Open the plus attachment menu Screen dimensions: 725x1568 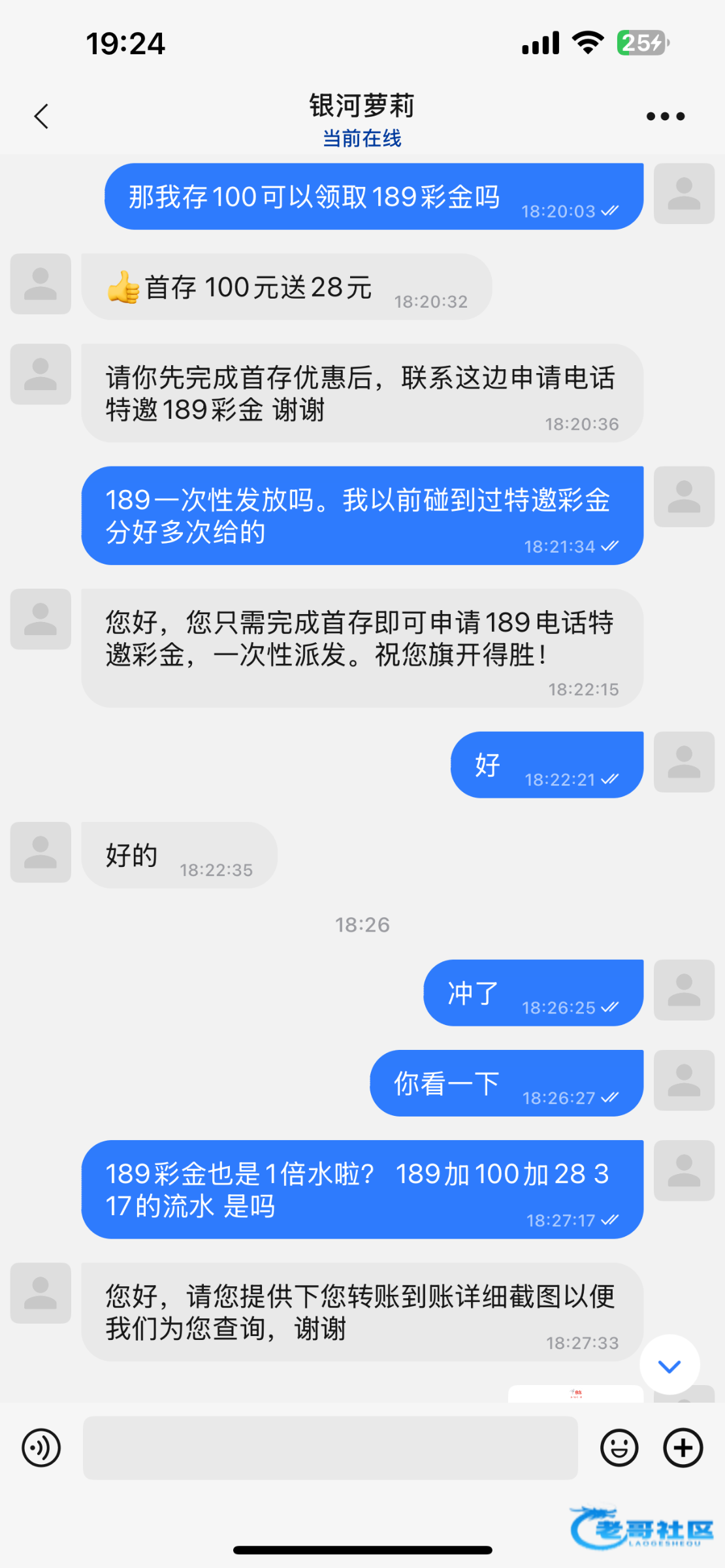tap(683, 1448)
